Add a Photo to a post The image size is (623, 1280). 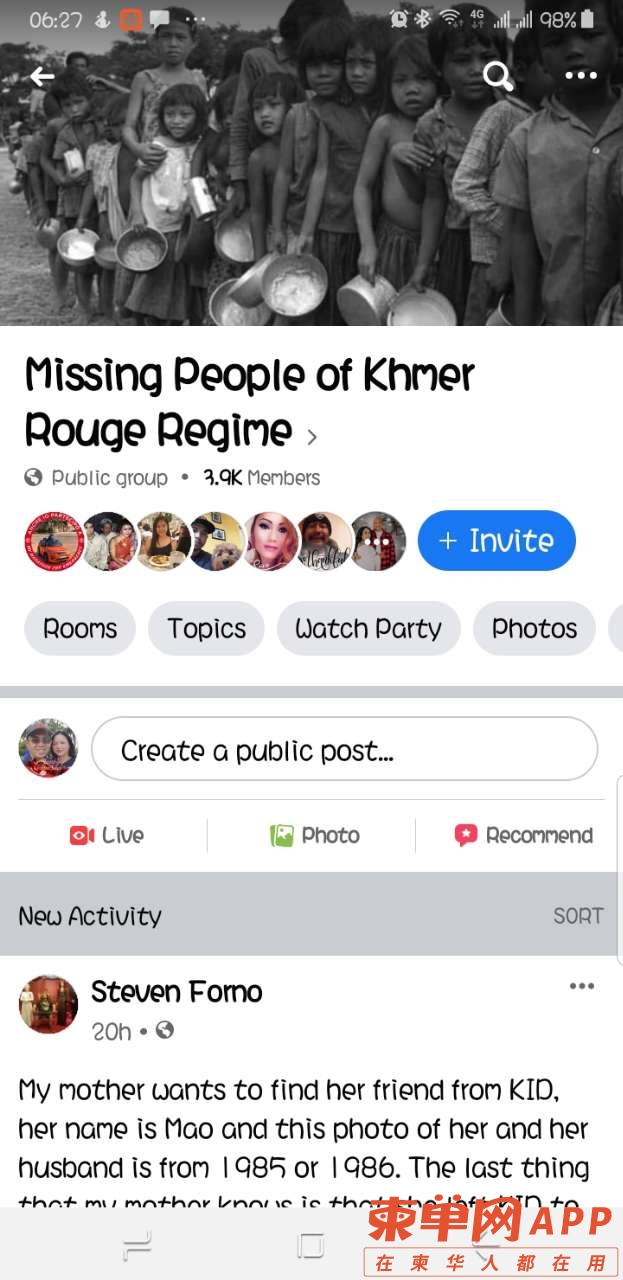[315, 835]
